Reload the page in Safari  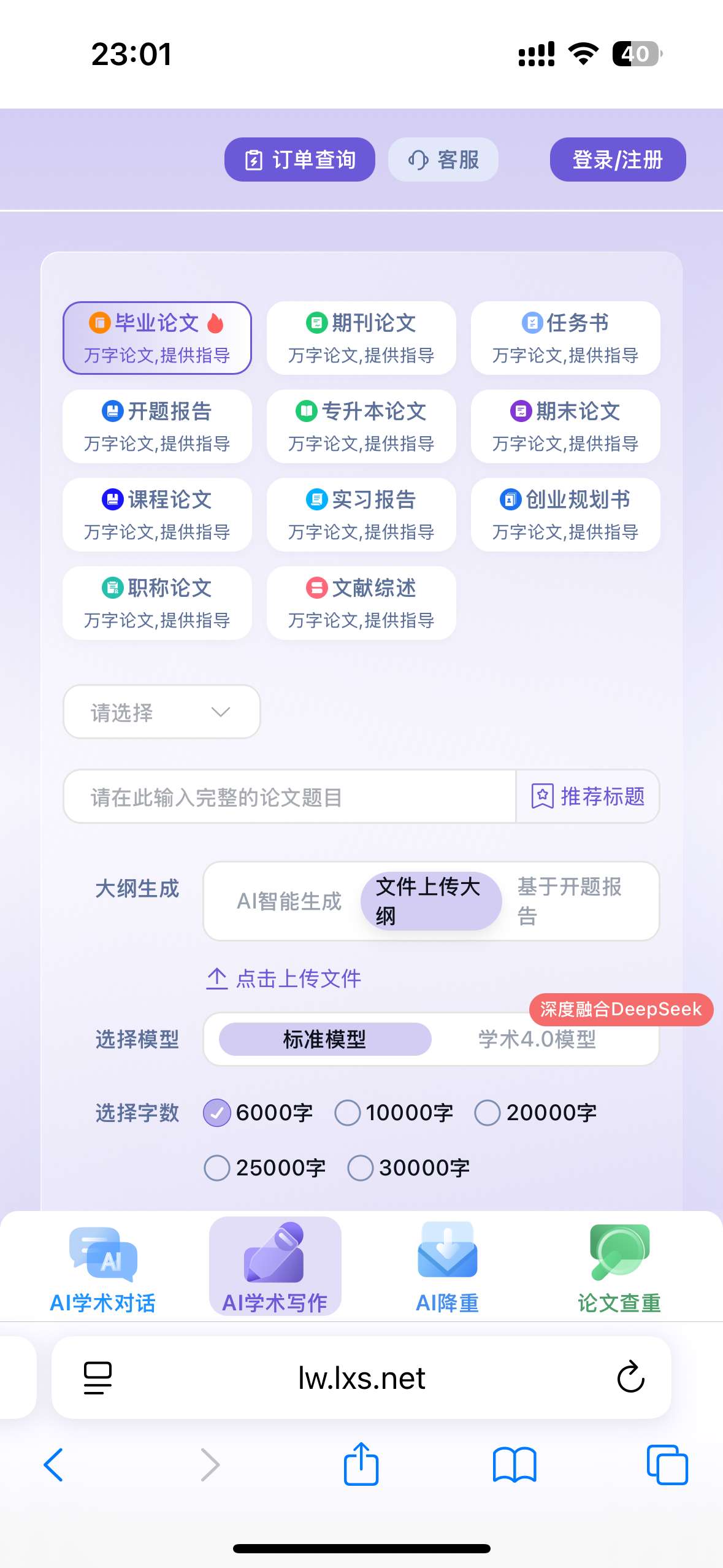coord(630,1378)
